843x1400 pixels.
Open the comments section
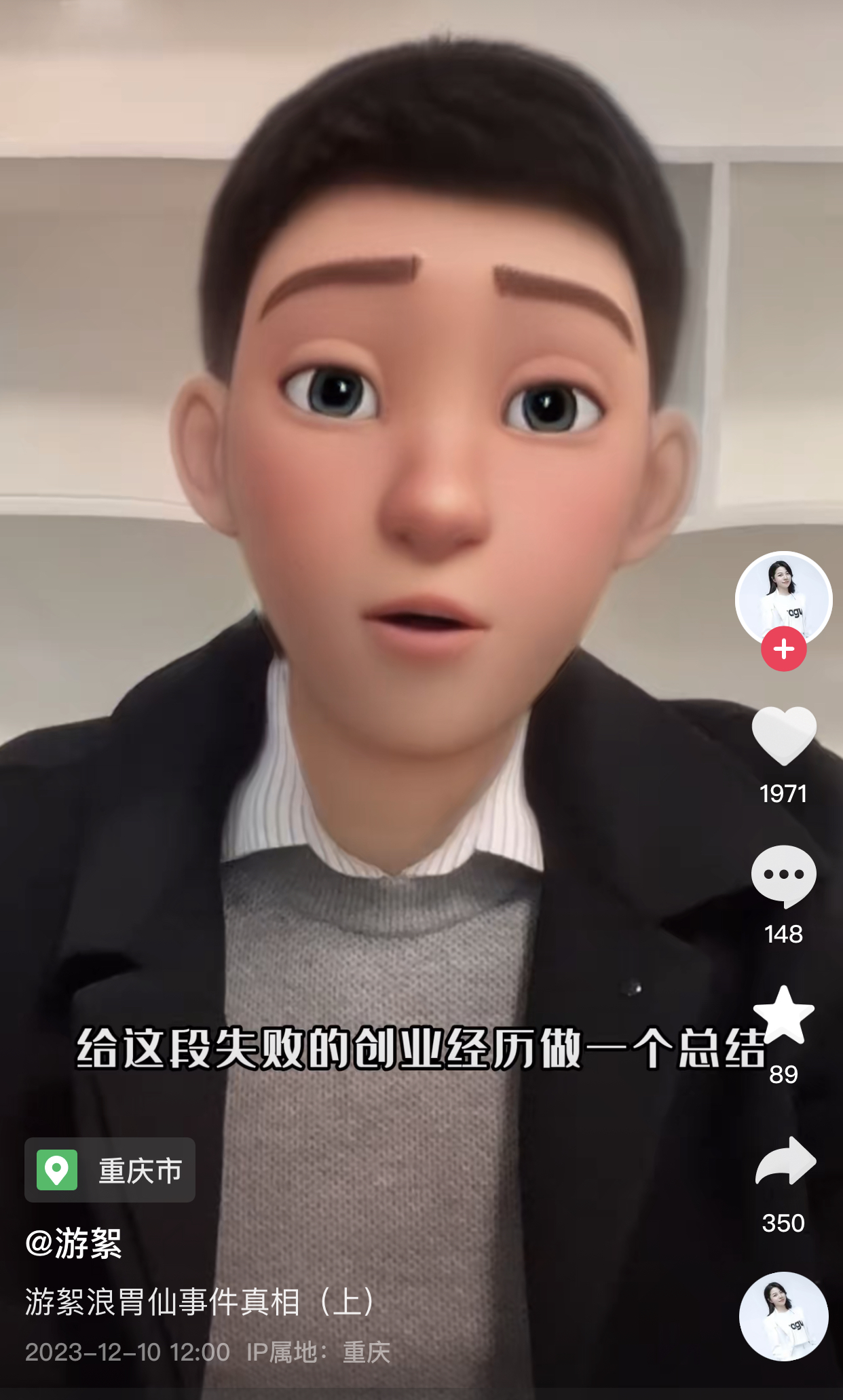point(783,875)
